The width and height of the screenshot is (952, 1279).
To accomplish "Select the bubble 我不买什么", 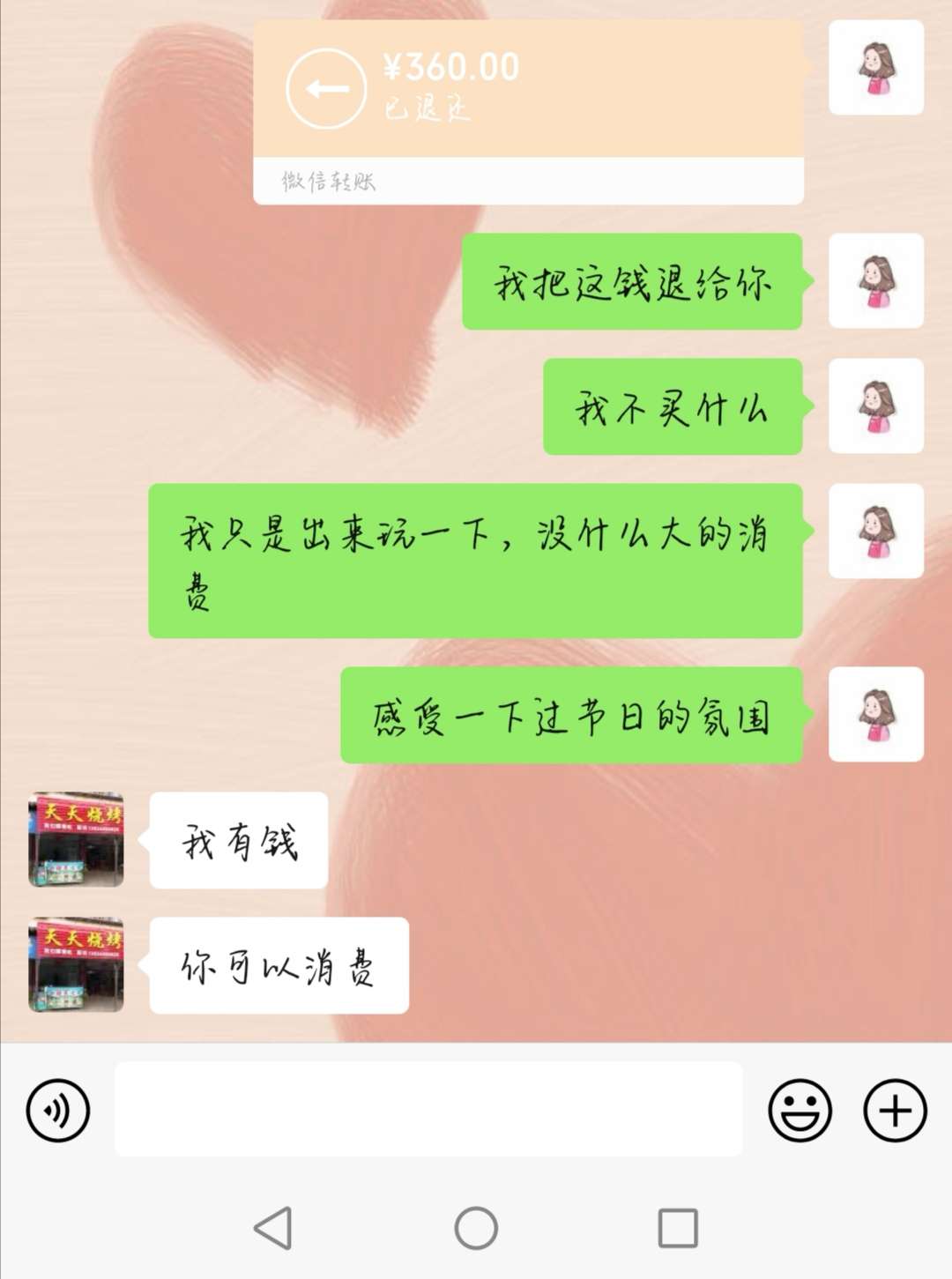I will click(x=674, y=405).
